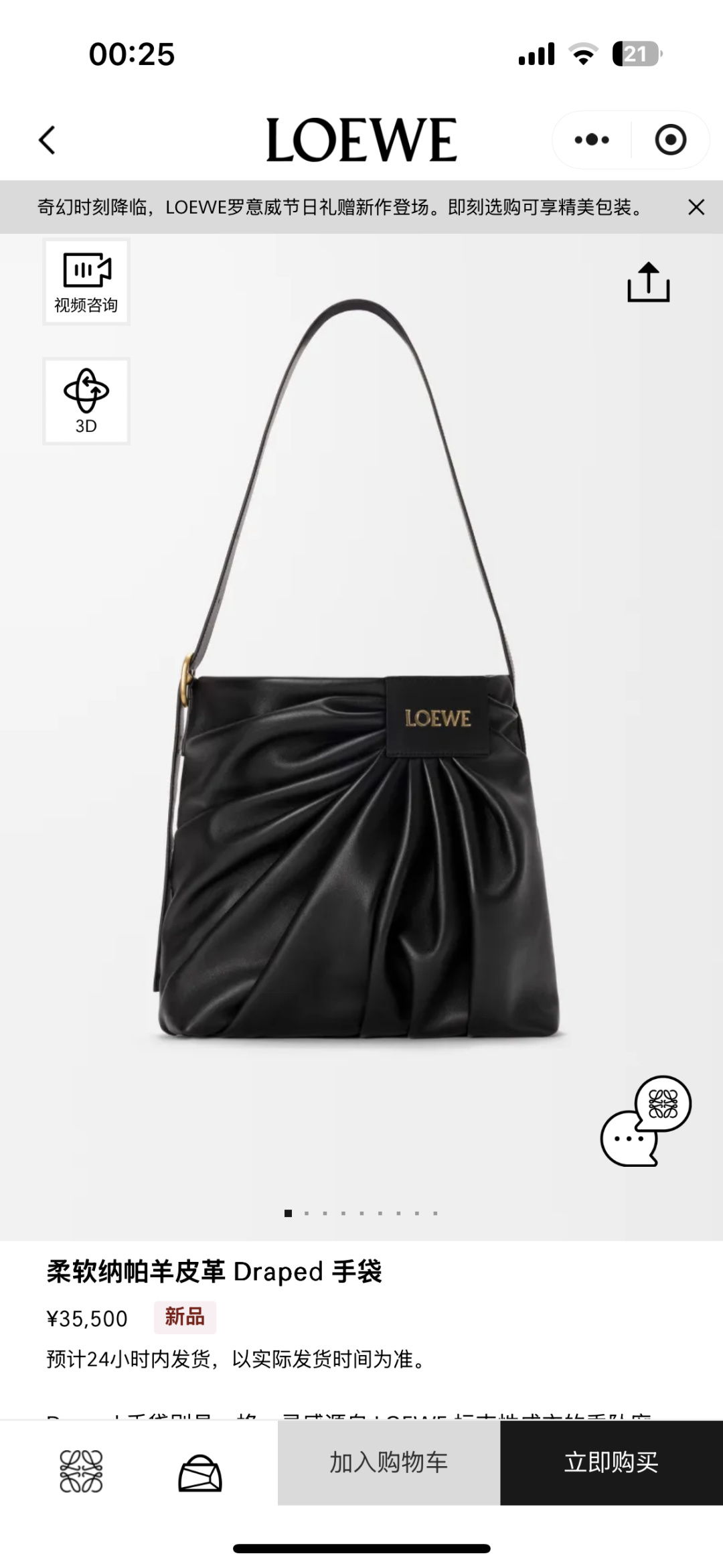723x1568 pixels.
Task: Tap the price ¥35,500
Action: pos(86,1317)
